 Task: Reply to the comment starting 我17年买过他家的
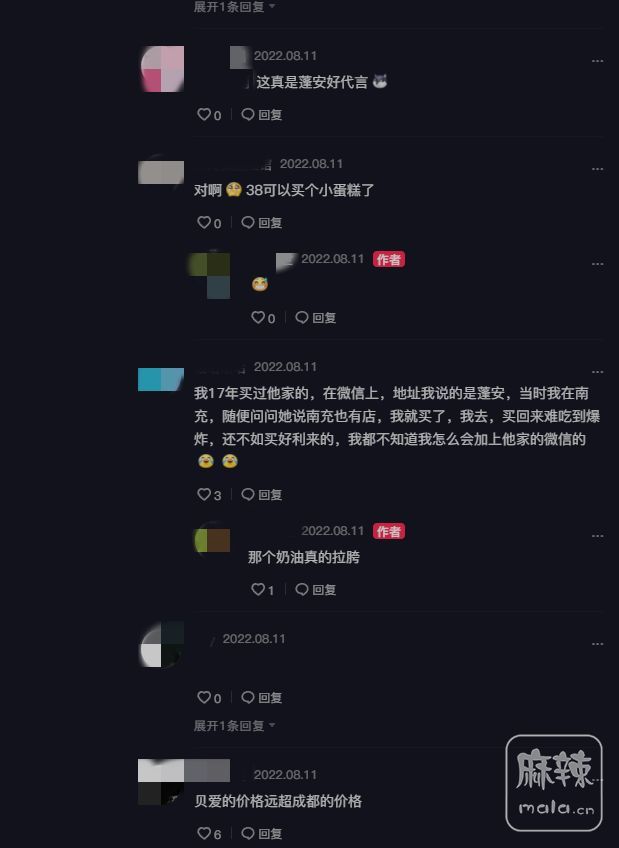(x=262, y=495)
